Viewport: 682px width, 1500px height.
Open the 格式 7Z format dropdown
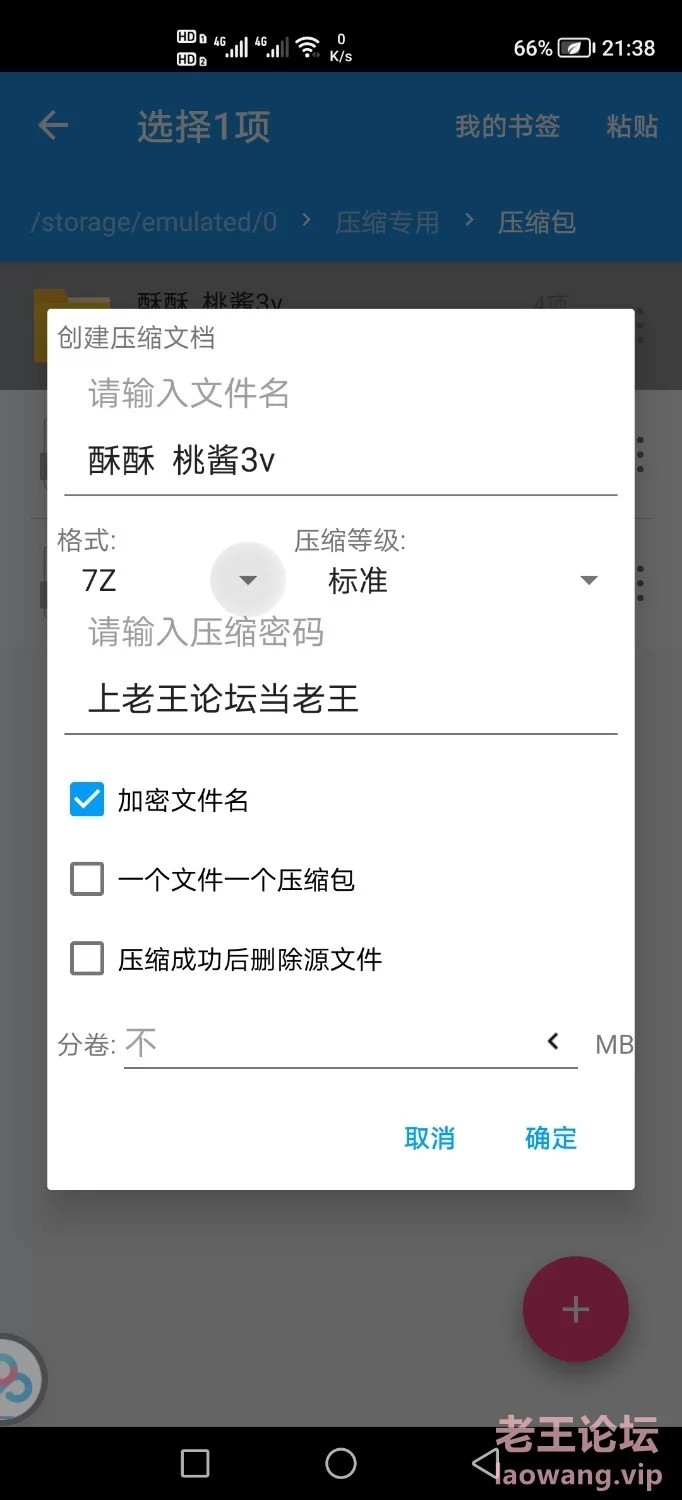172,581
